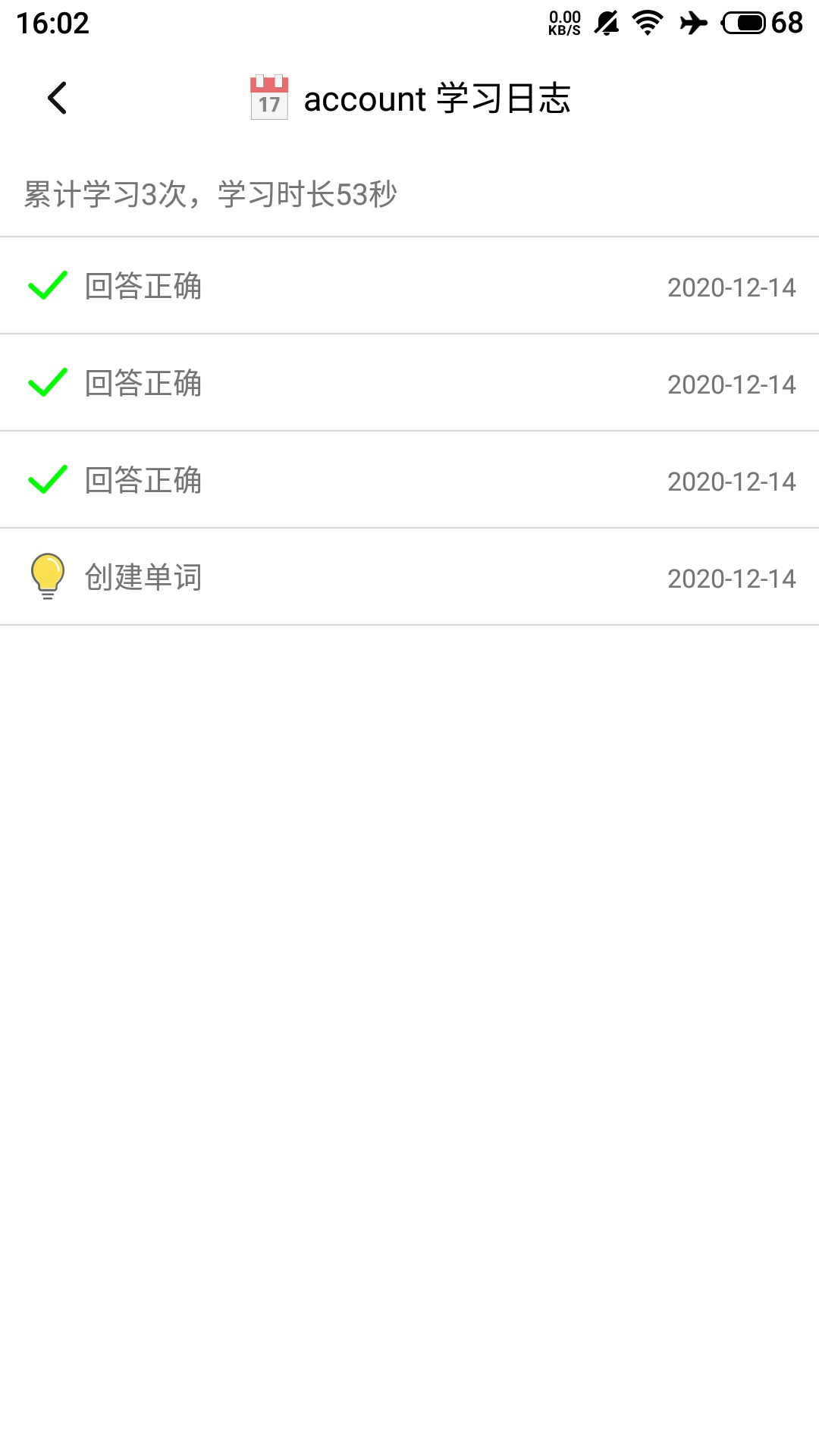The image size is (819, 1456).
Task: Tap the green checkmark on the first 回答正确 entry
Action: tap(47, 287)
